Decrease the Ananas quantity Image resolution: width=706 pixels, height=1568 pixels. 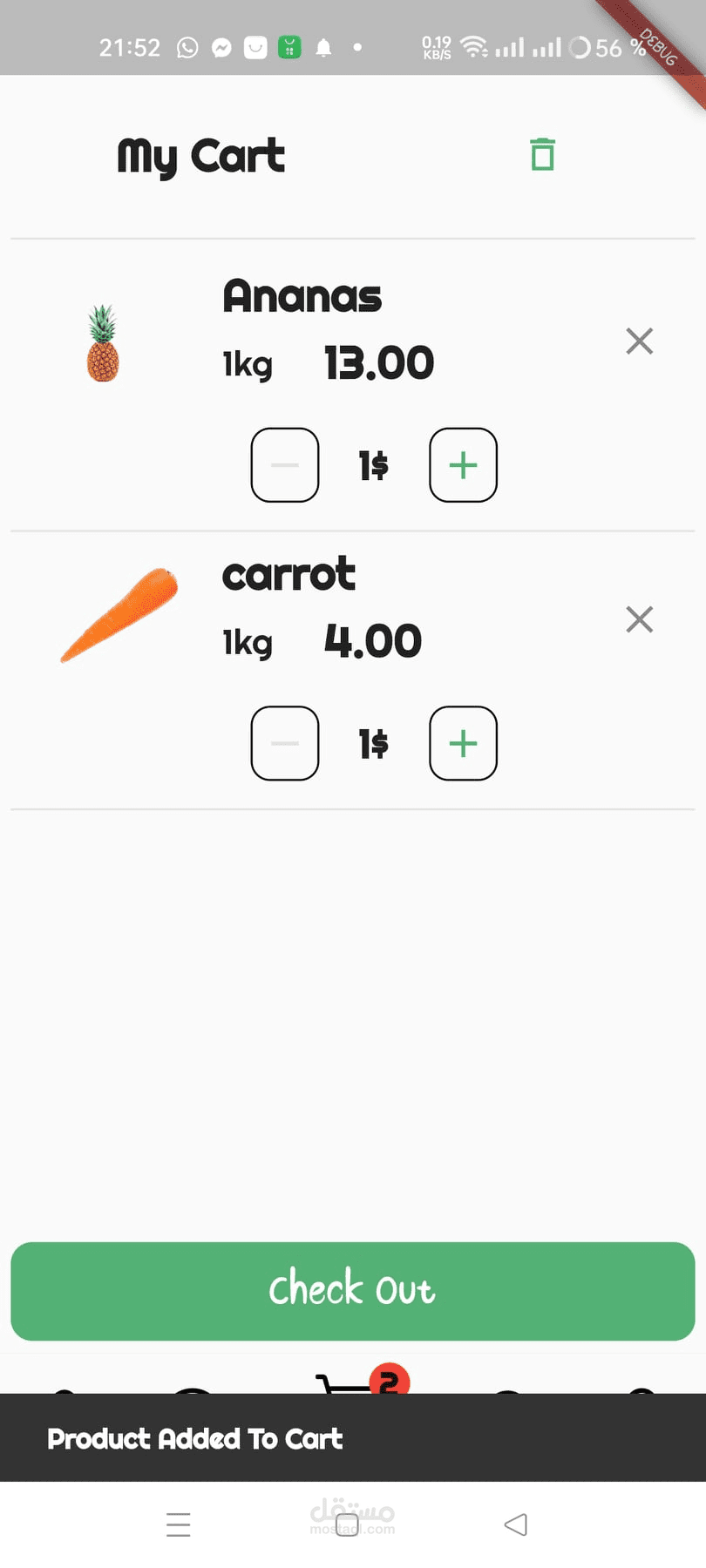(285, 465)
